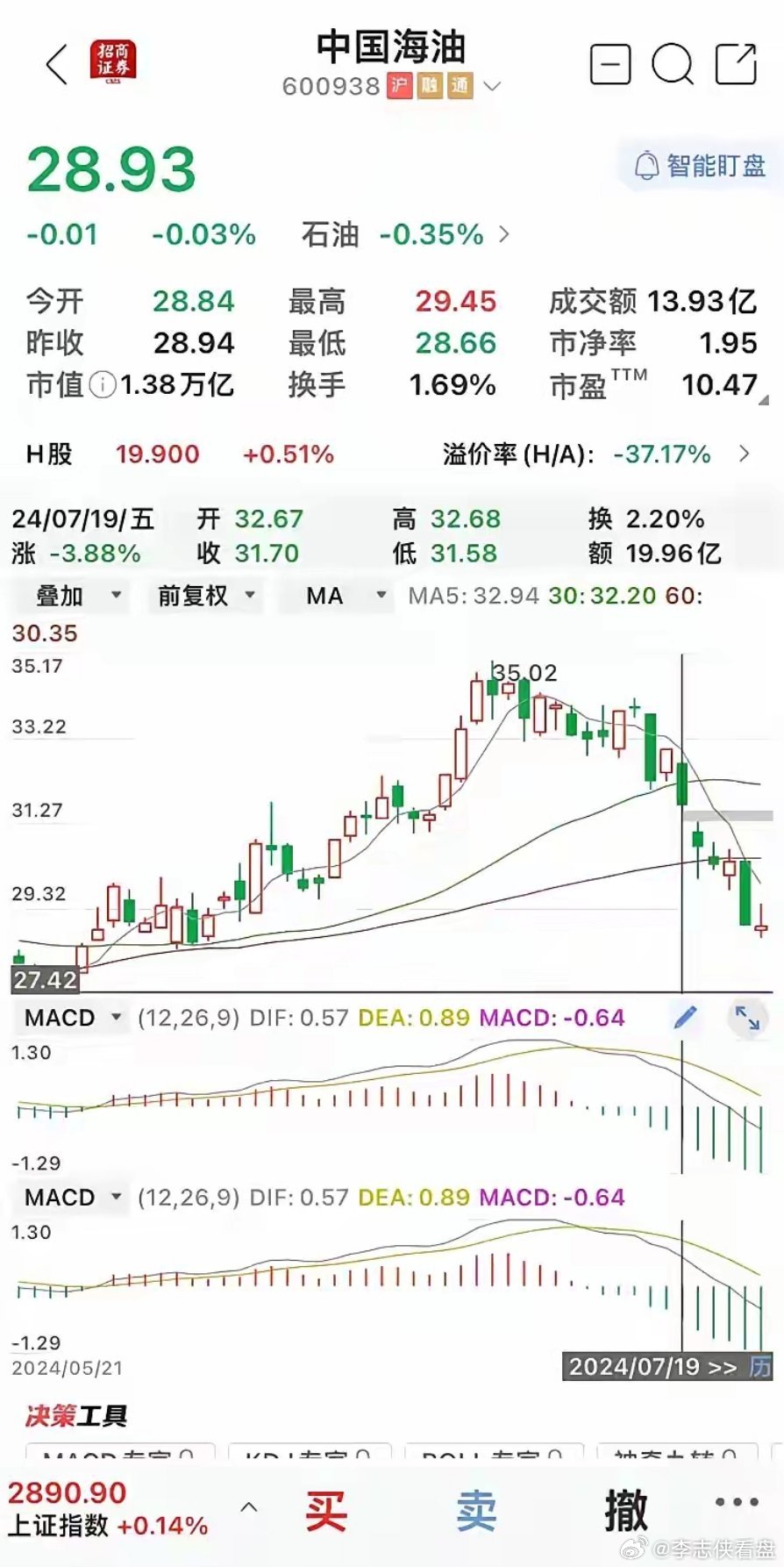Share this stock page
Viewport: 784px width, 1567px height.
(737, 64)
